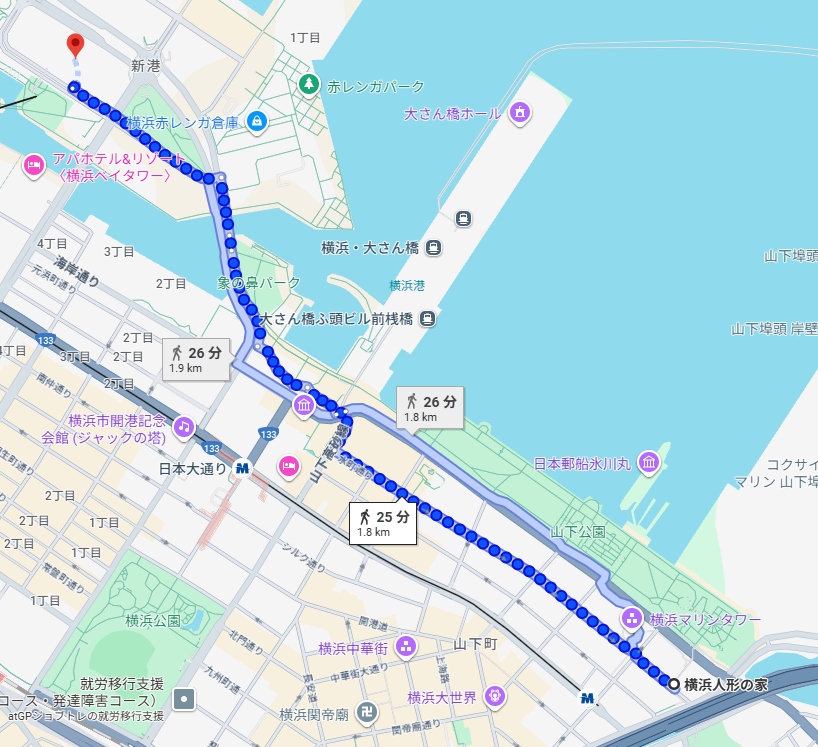Open the 横浜関帝廟 temple marker
The width and height of the screenshot is (818, 747).
coord(367,713)
